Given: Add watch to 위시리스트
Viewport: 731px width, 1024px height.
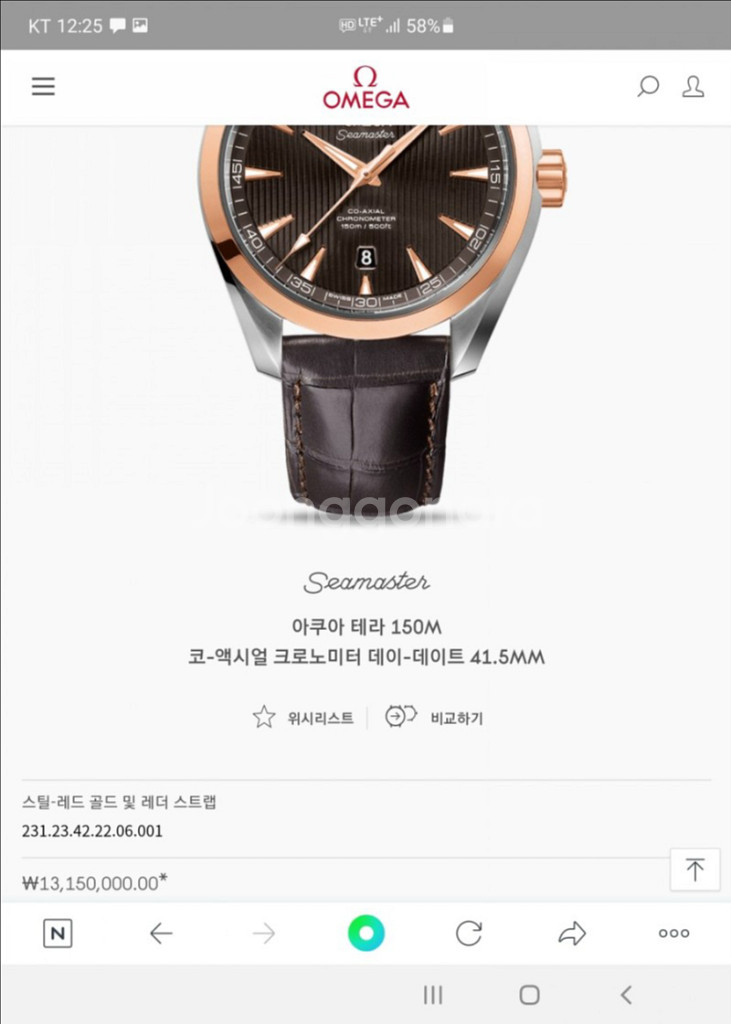Looking at the screenshot, I should tap(303, 717).
